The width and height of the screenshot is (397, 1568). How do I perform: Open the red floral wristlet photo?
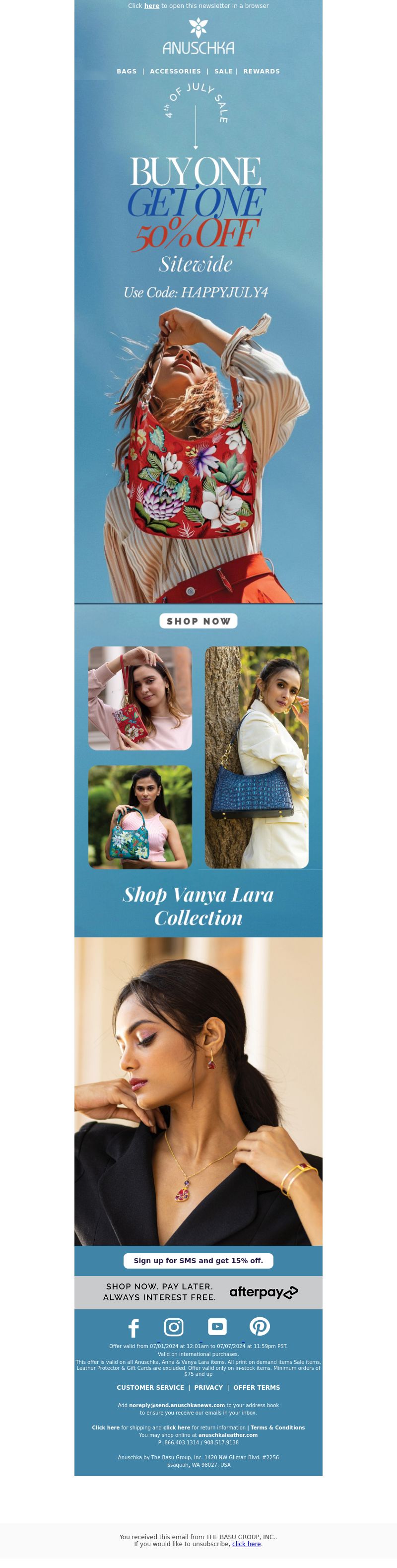pos(140,698)
